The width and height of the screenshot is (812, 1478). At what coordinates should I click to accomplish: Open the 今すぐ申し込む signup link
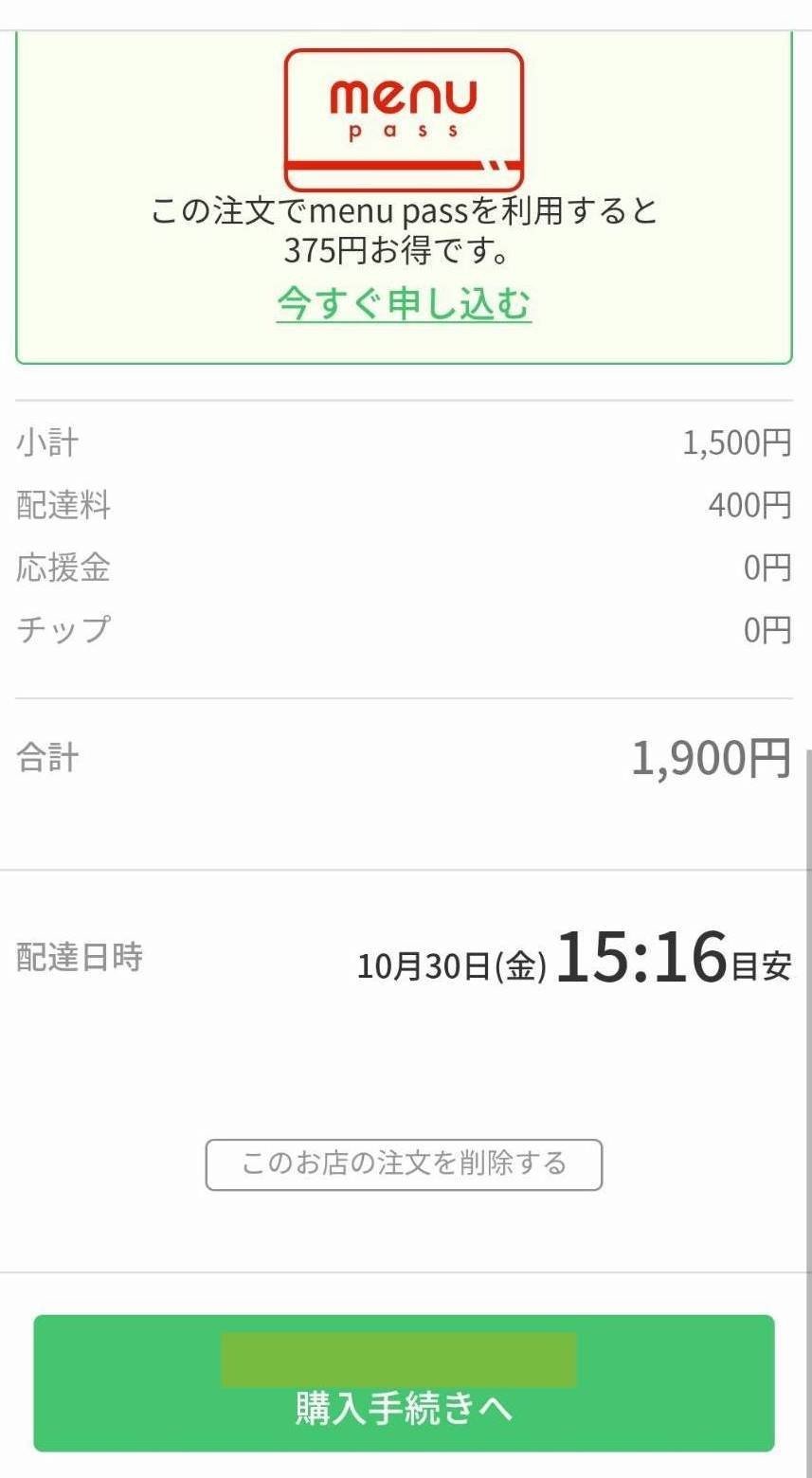point(401,303)
